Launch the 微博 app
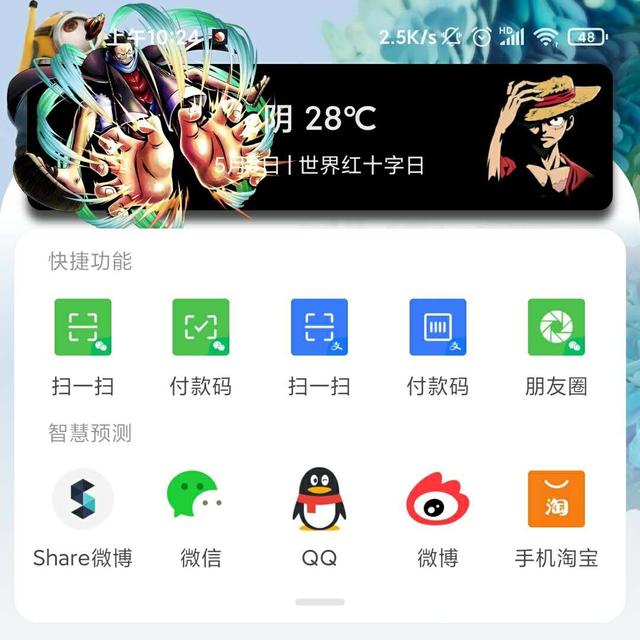This screenshot has height=640, width=640. coord(437,499)
